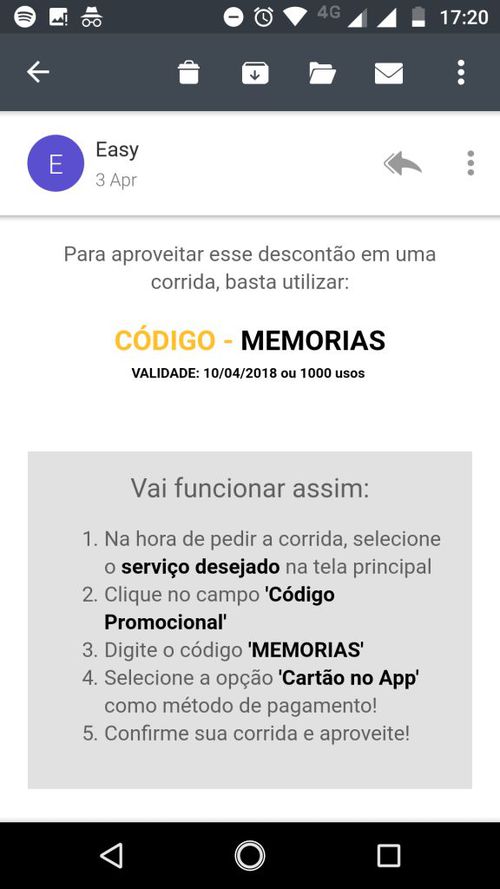Open the top toolbar overflow menu
Viewport: 500px width, 889px height.
[x=461, y=72]
